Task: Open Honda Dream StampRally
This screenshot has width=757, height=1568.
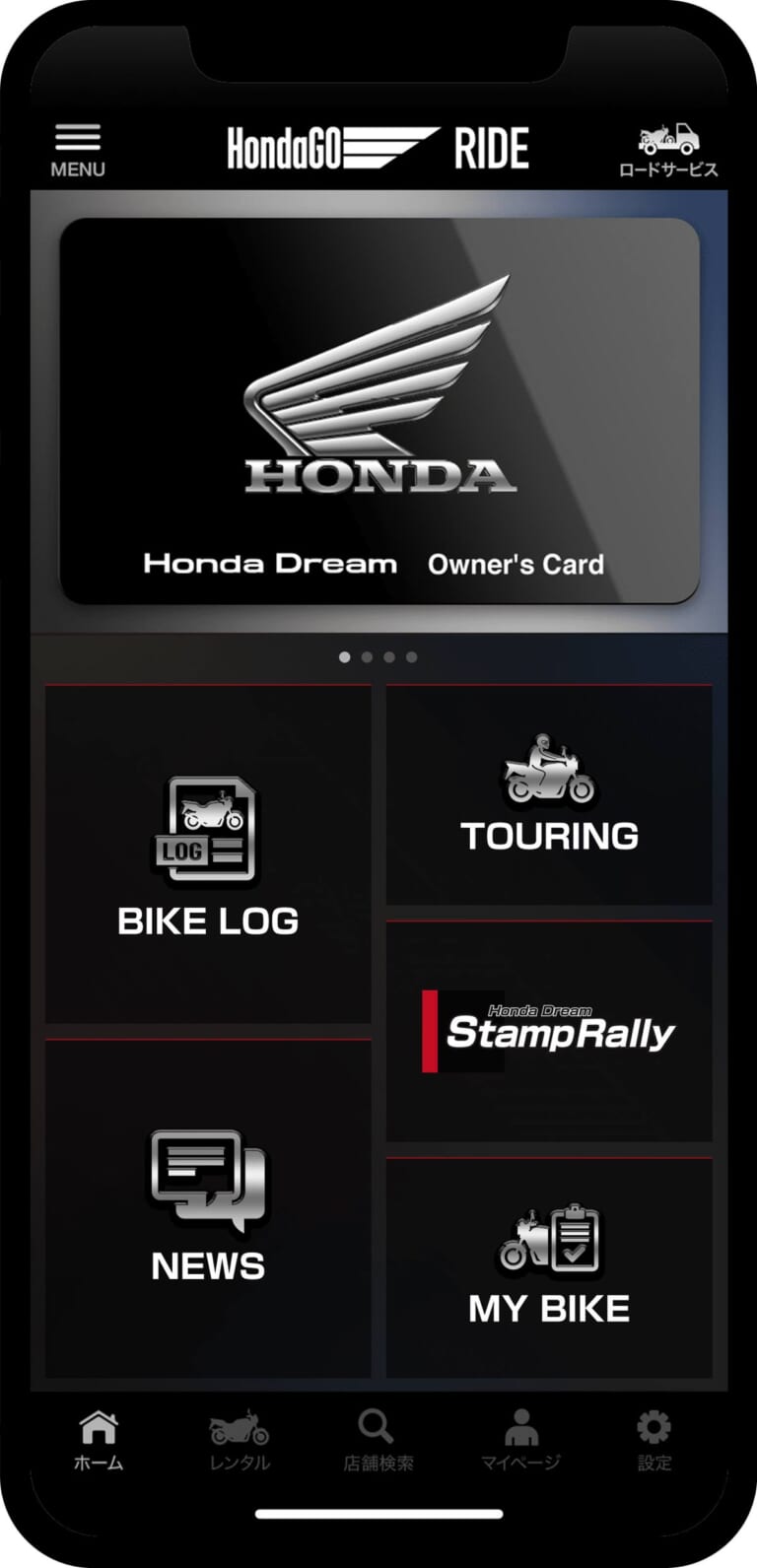Action: (549, 1032)
